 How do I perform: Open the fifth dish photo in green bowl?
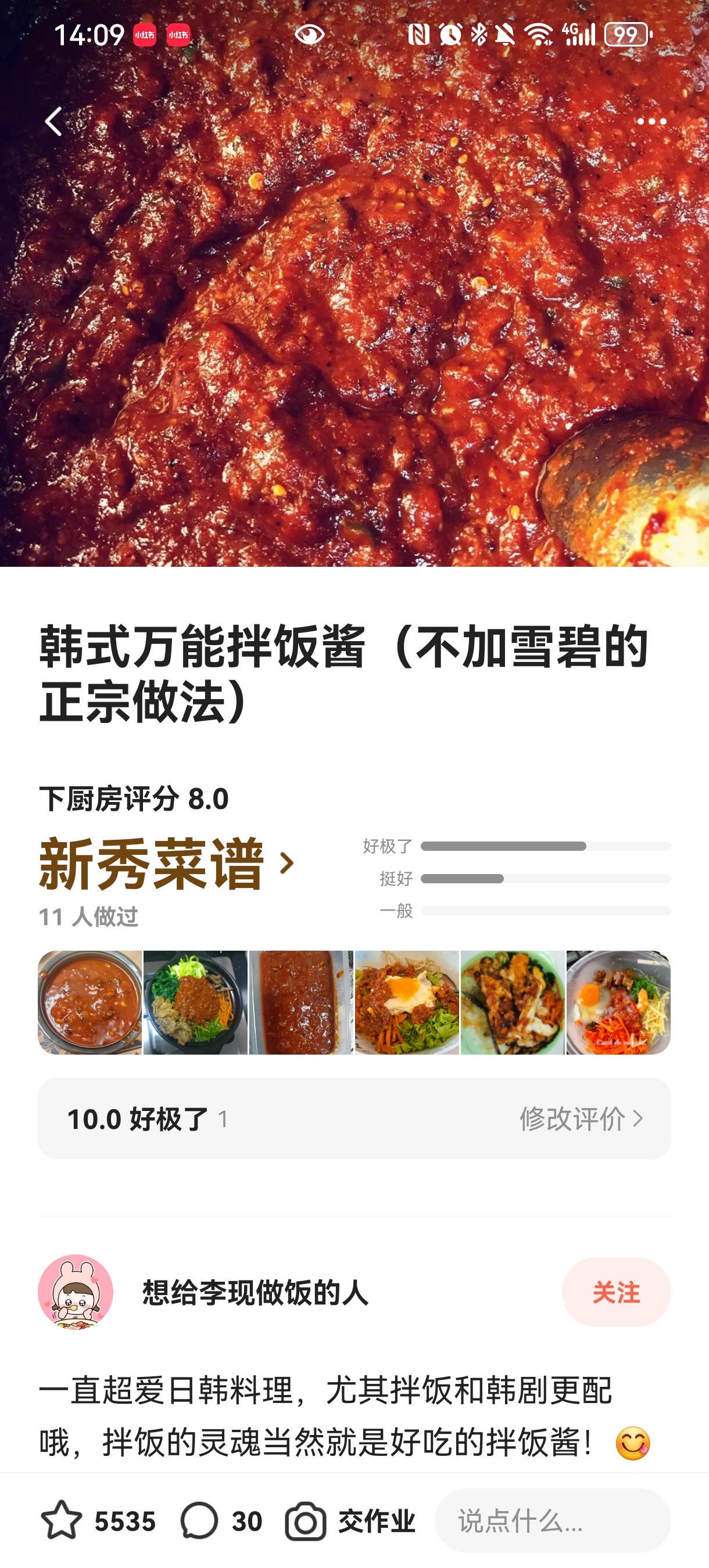(512, 1002)
